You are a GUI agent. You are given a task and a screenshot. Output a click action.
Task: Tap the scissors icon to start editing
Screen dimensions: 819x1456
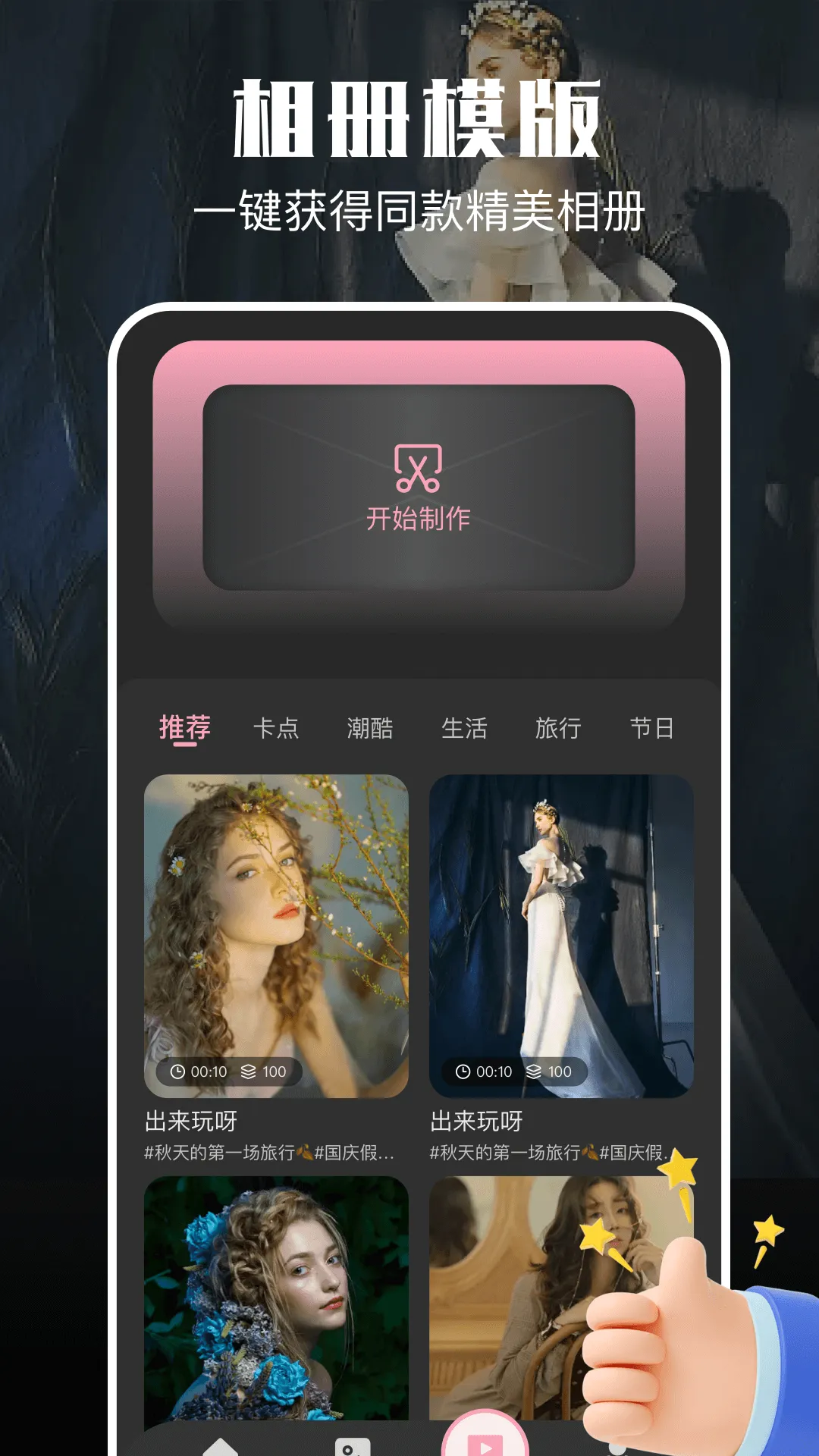point(416,468)
